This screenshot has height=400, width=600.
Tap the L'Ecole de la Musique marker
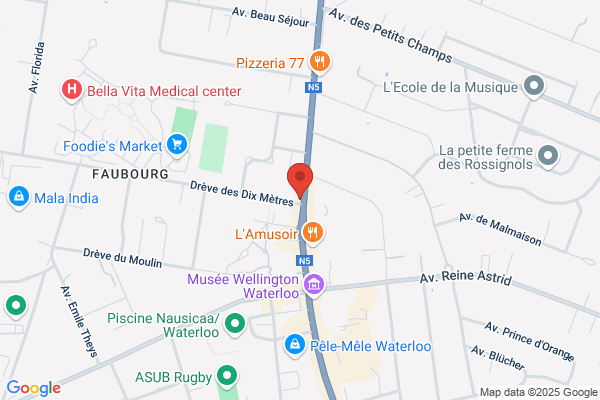tap(533, 86)
